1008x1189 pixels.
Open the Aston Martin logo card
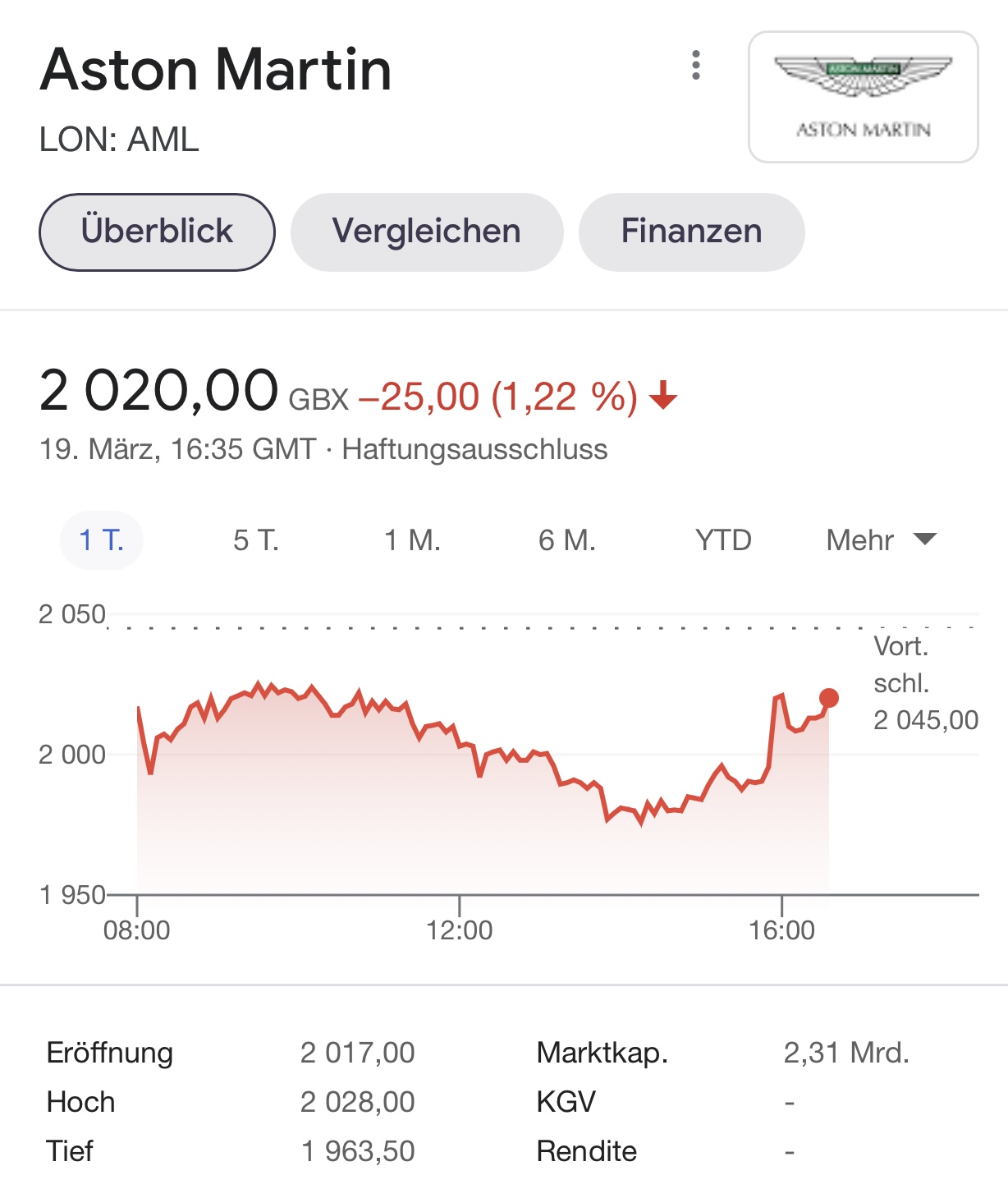click(x=863, y=97)
